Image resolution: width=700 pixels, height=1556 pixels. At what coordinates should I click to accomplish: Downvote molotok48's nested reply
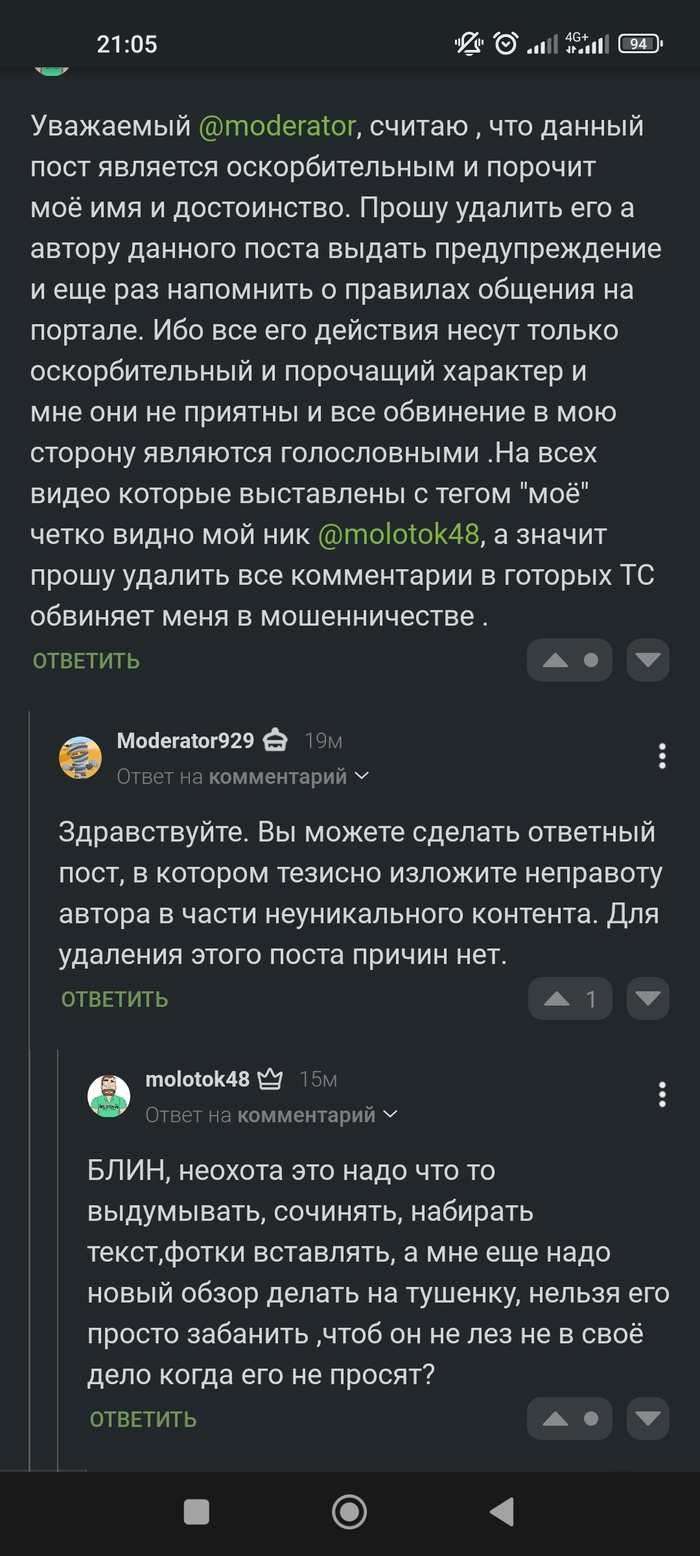point(648,1418)
